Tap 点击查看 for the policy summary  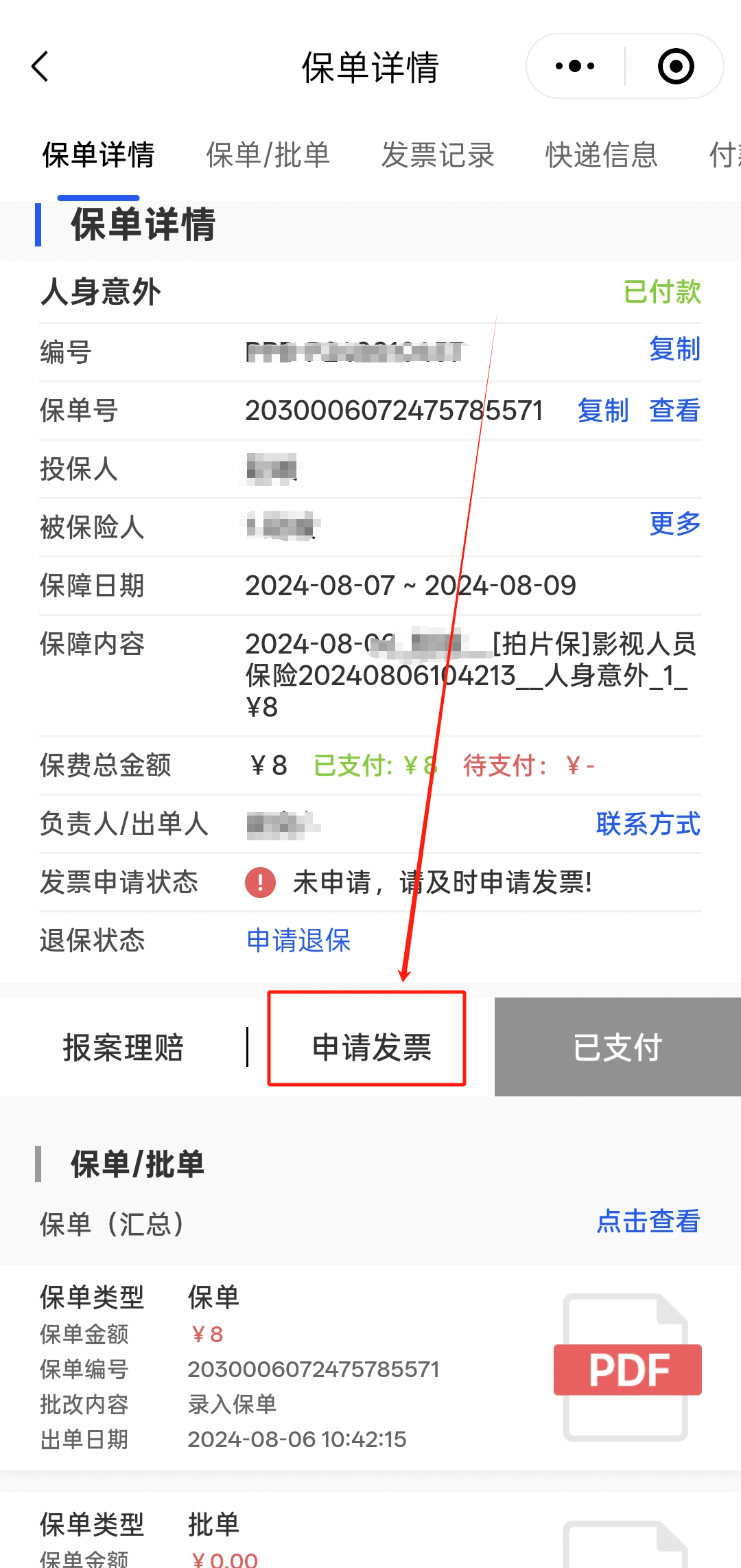tap(648, 1221)
